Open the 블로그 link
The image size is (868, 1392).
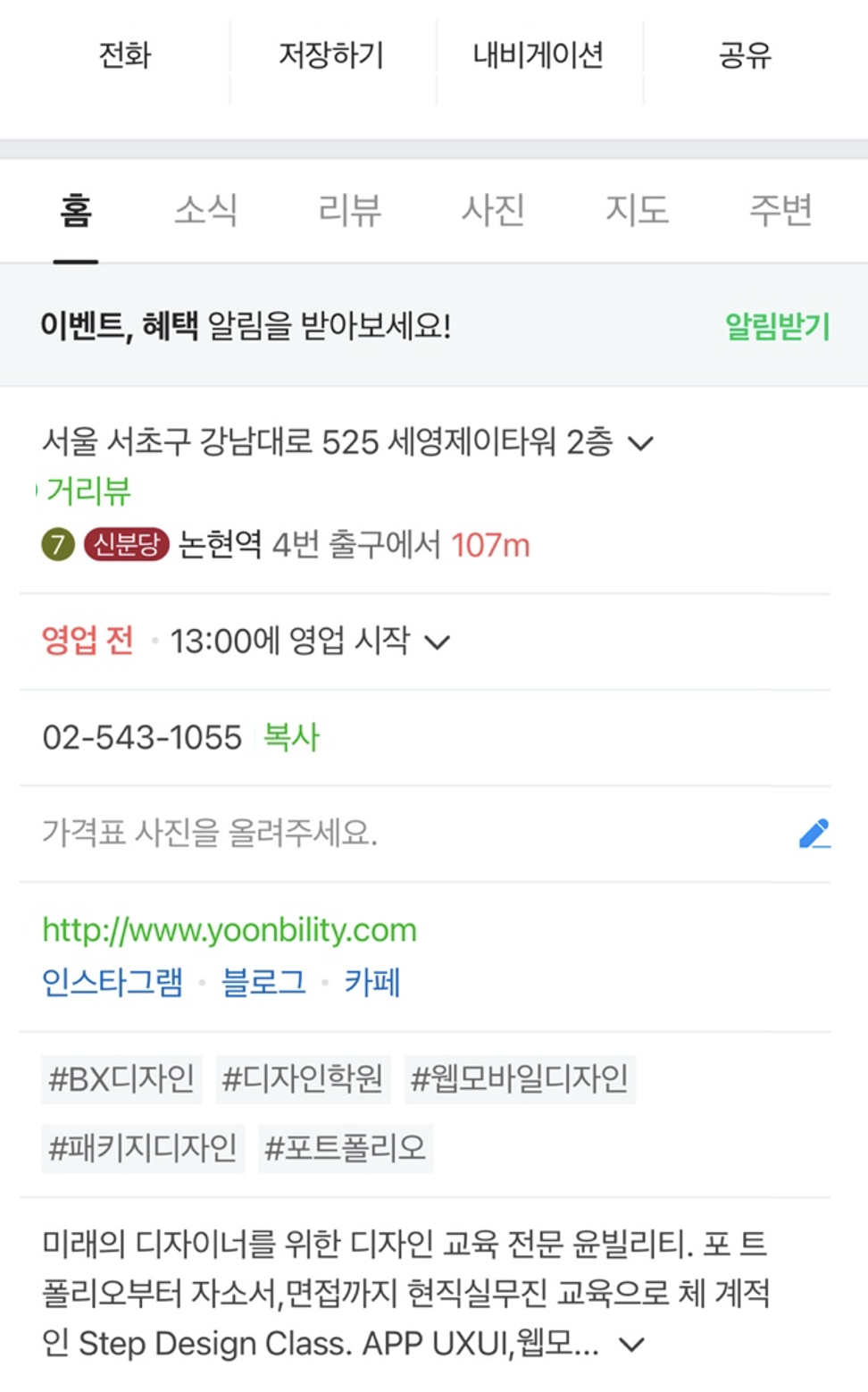(x=263, y=982)
